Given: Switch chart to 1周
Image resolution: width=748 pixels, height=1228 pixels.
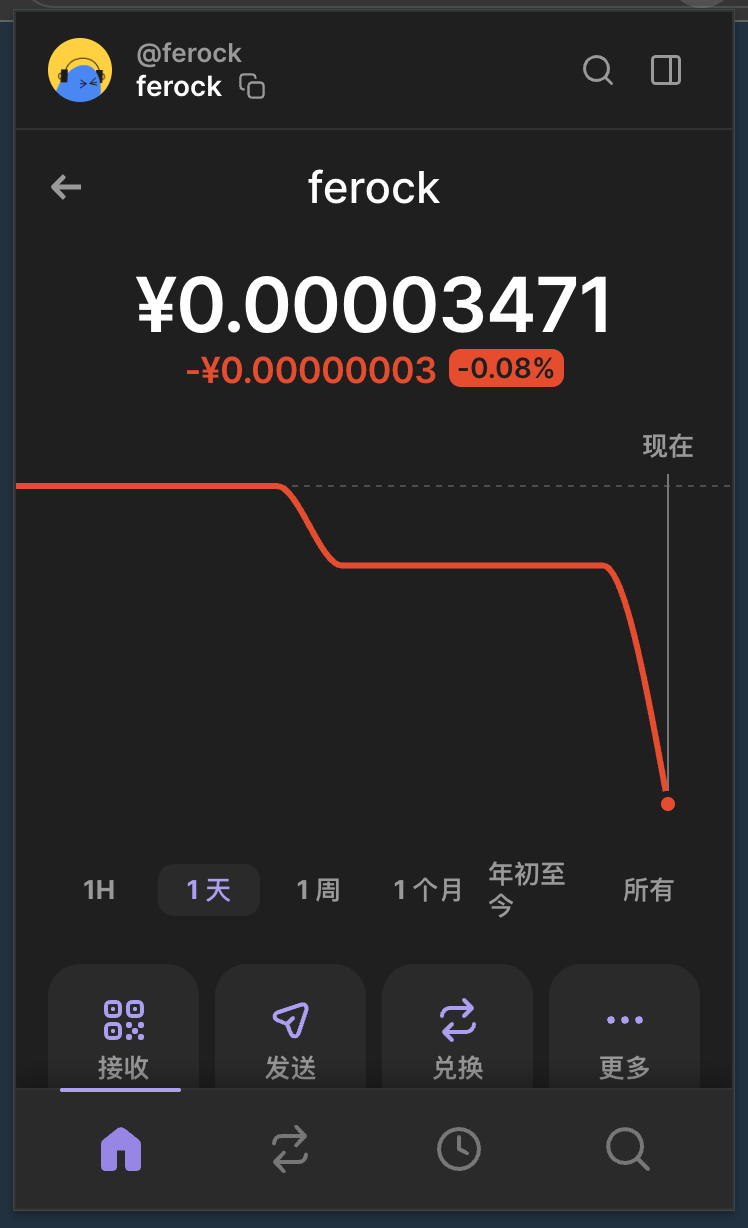Looking at the screenshot, I should coord(318,890).
